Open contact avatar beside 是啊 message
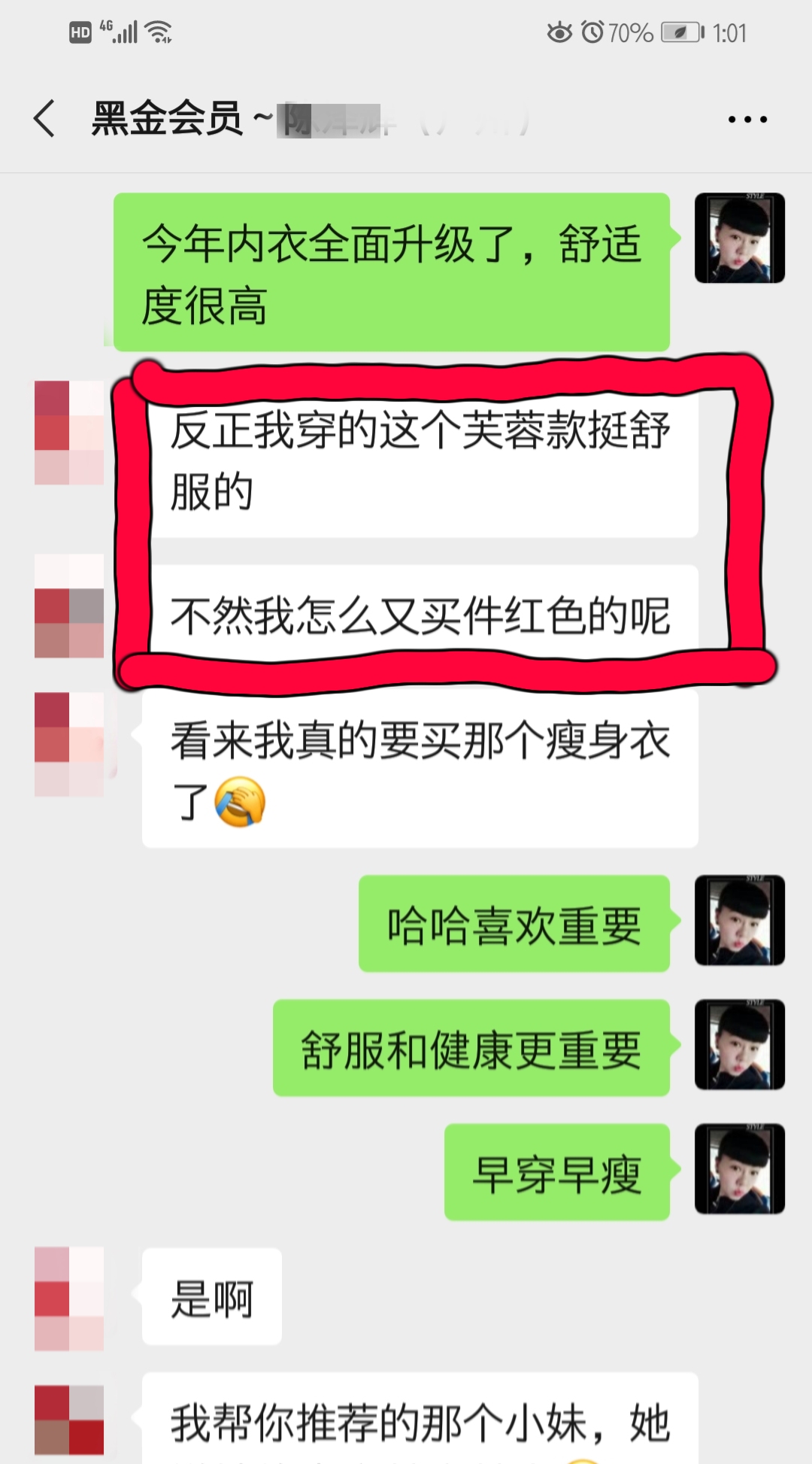 tap(69, 1299)
